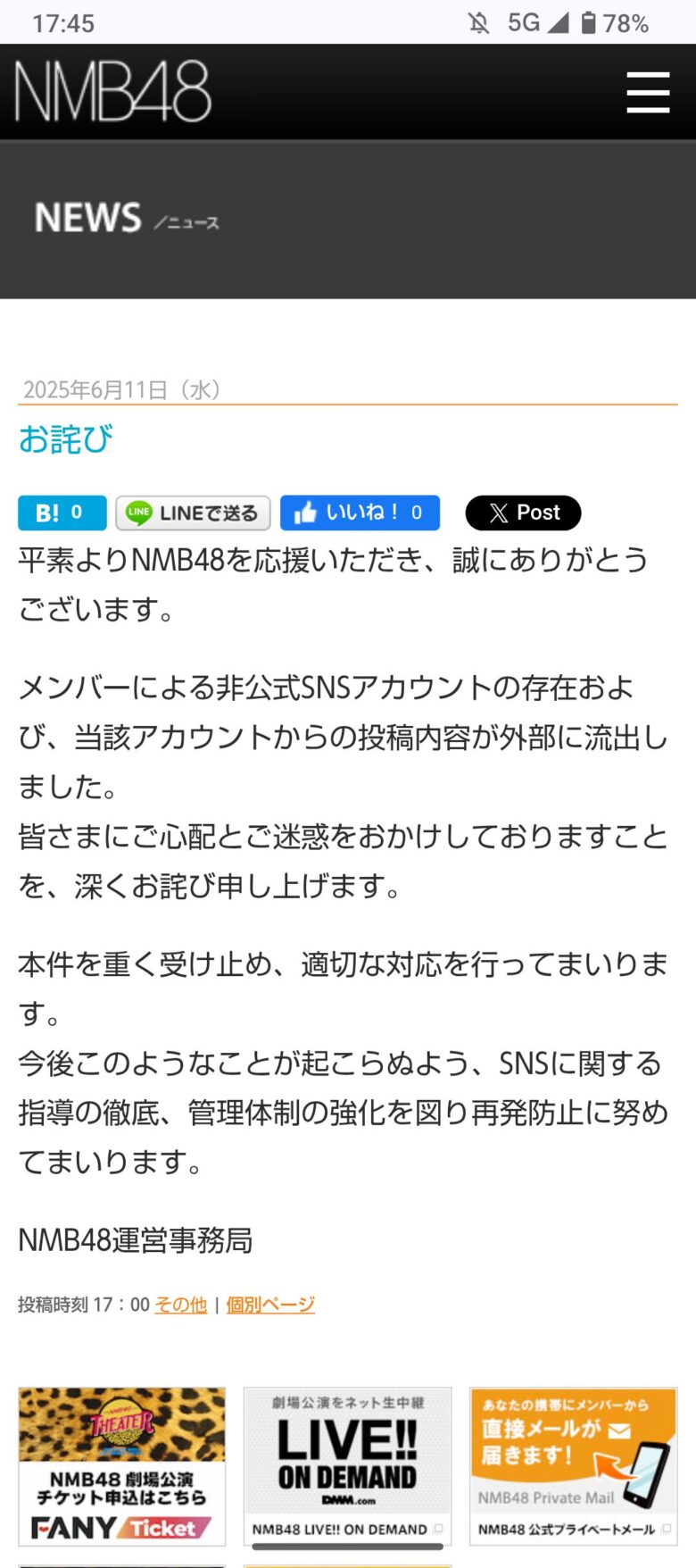
Task: Share the article with X Post button
Action: [x=523, y=513]
